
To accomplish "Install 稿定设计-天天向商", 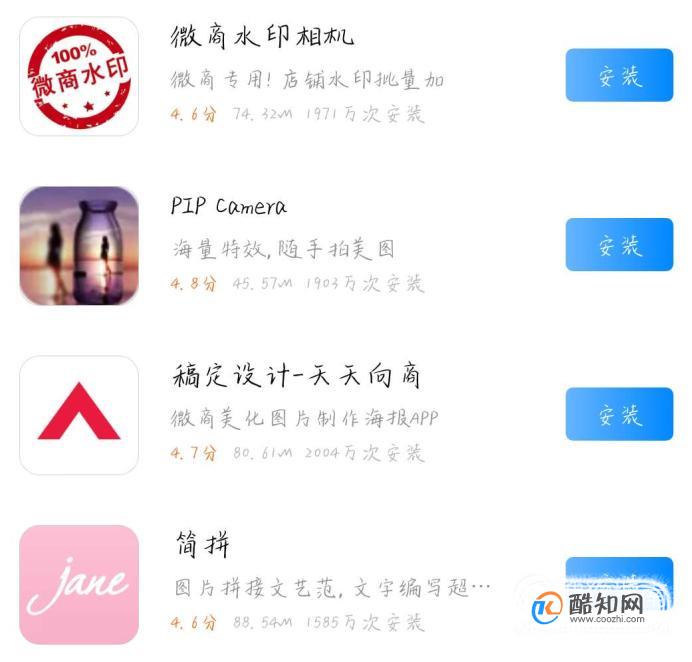I will tap(619, 415).
